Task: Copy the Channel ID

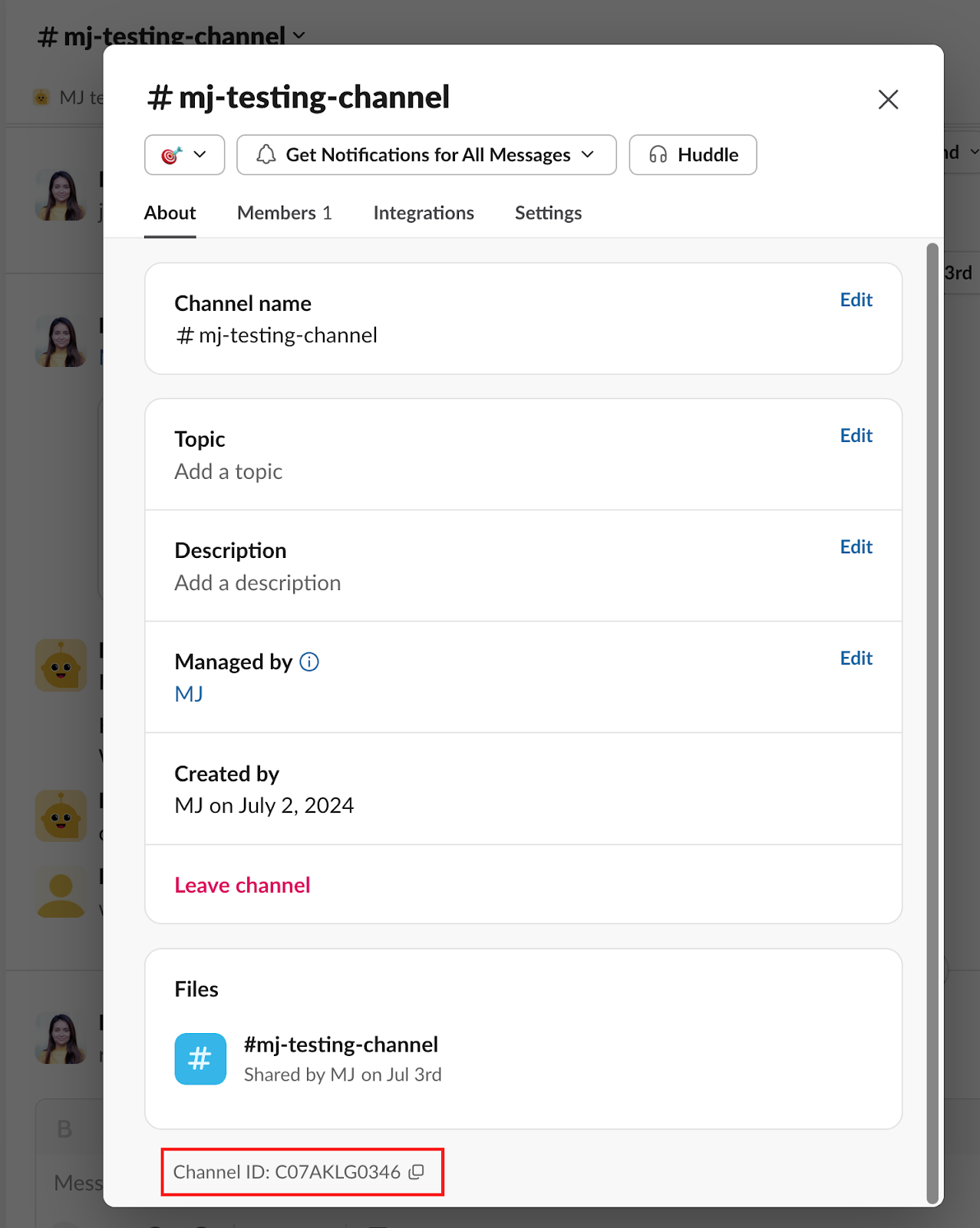Action: (x=417, y=1172)
